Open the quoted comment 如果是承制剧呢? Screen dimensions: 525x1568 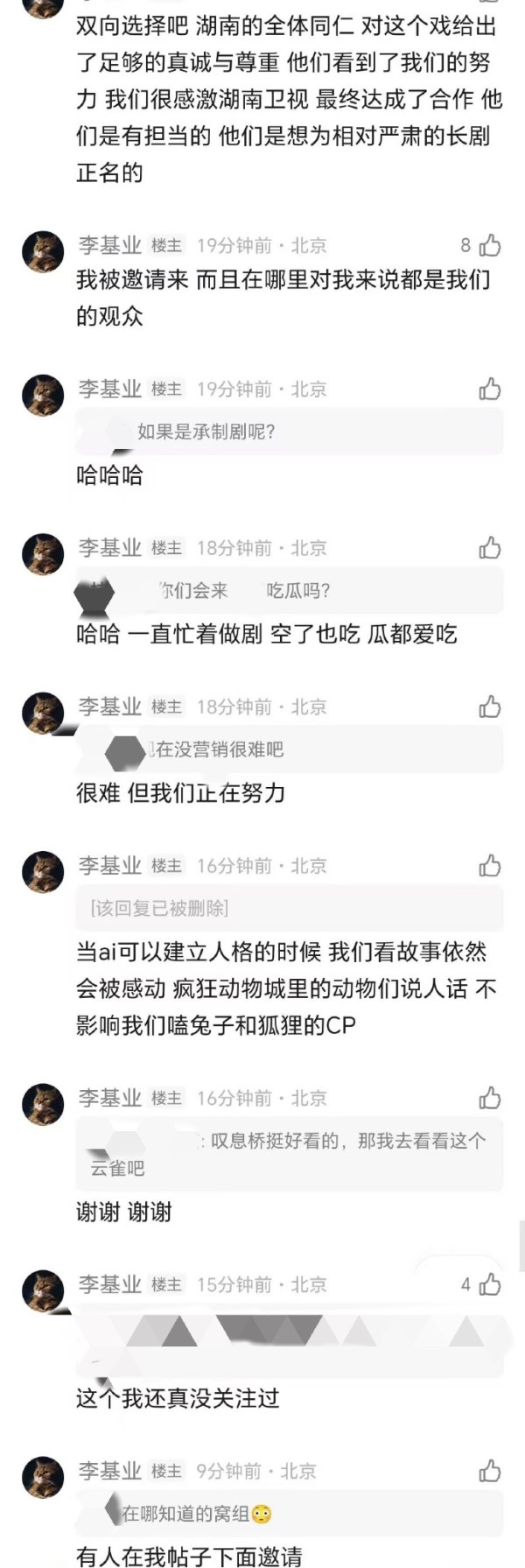(290, 432)
